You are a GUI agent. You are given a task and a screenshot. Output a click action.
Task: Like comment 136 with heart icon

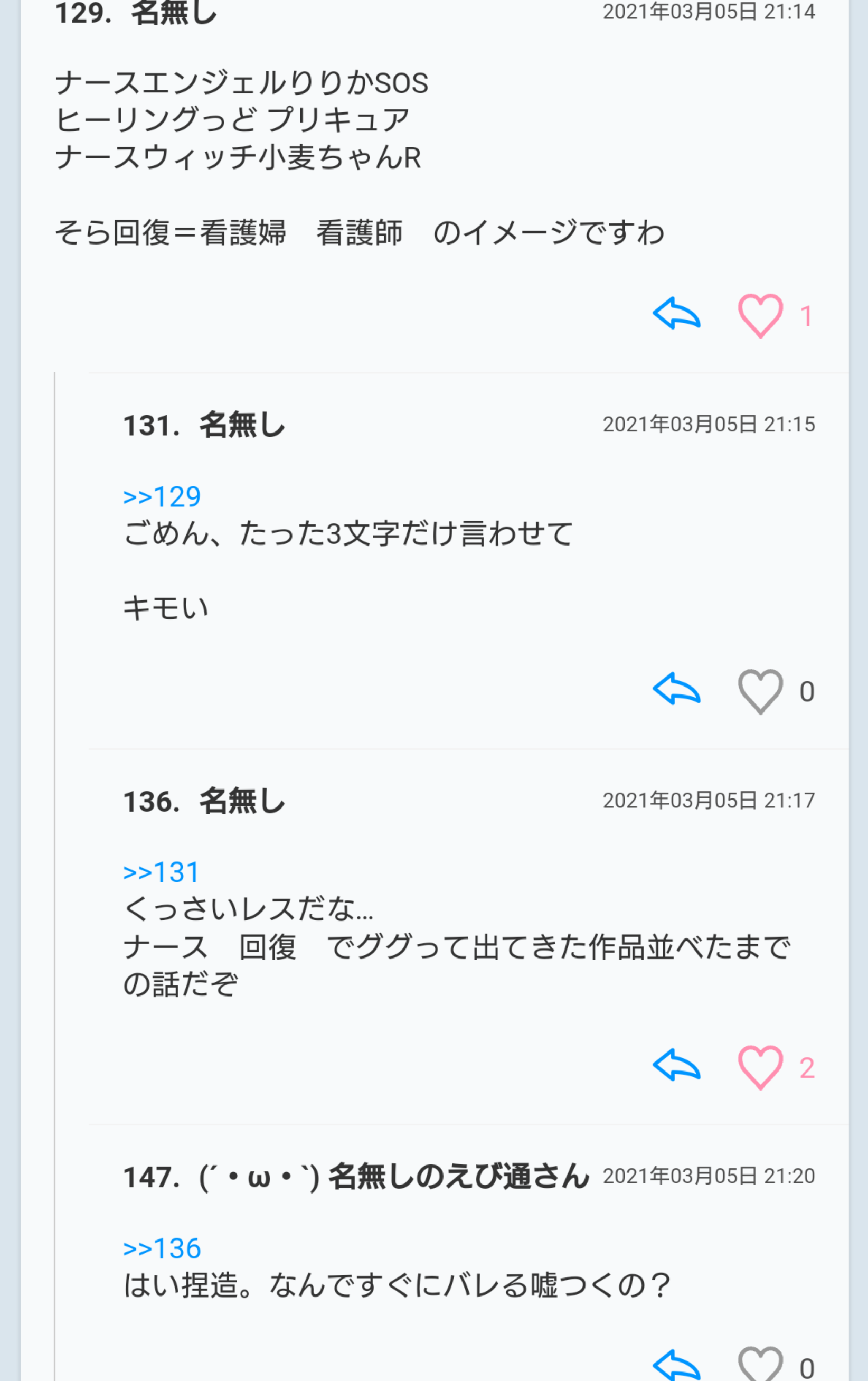(760, 1067)
